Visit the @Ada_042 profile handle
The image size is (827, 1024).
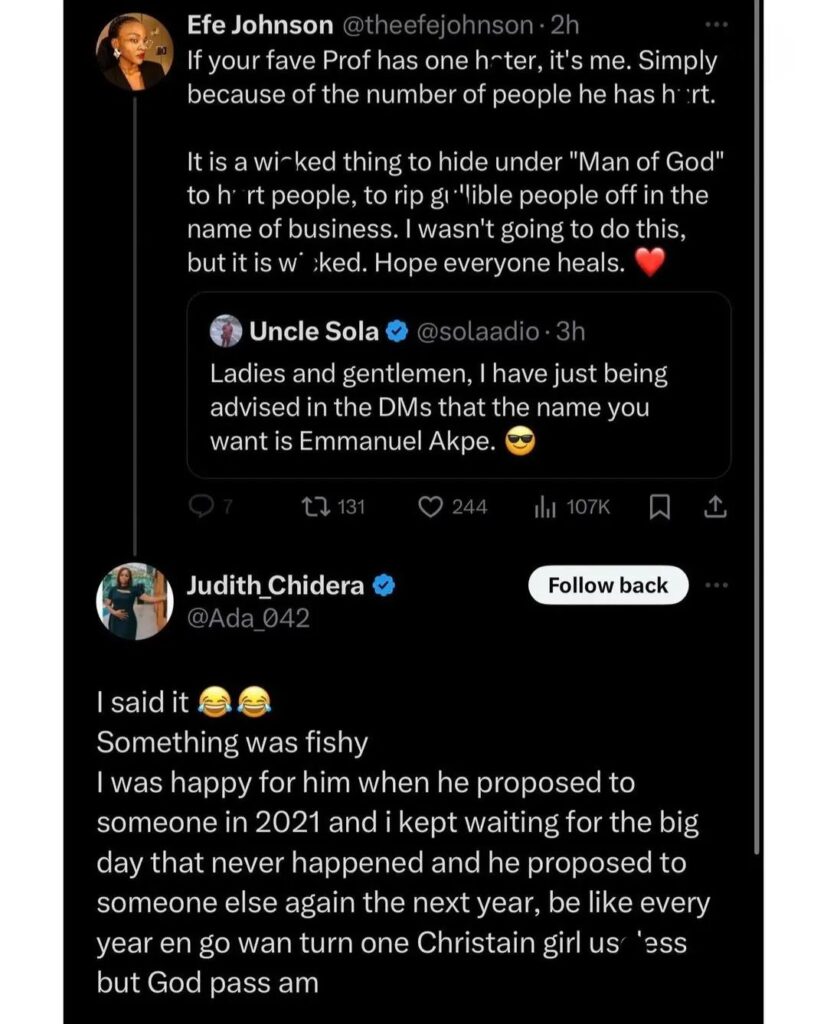pyautogui.click(x=248, y=619)
